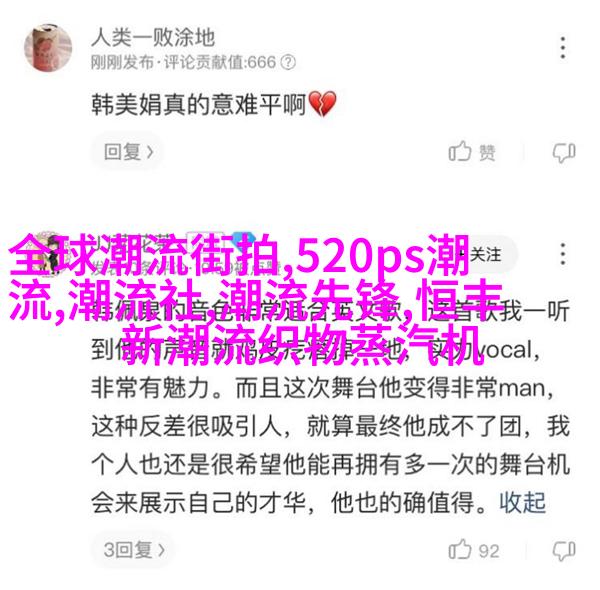Open the avatar of 人类一败涂地

(46, 47)
